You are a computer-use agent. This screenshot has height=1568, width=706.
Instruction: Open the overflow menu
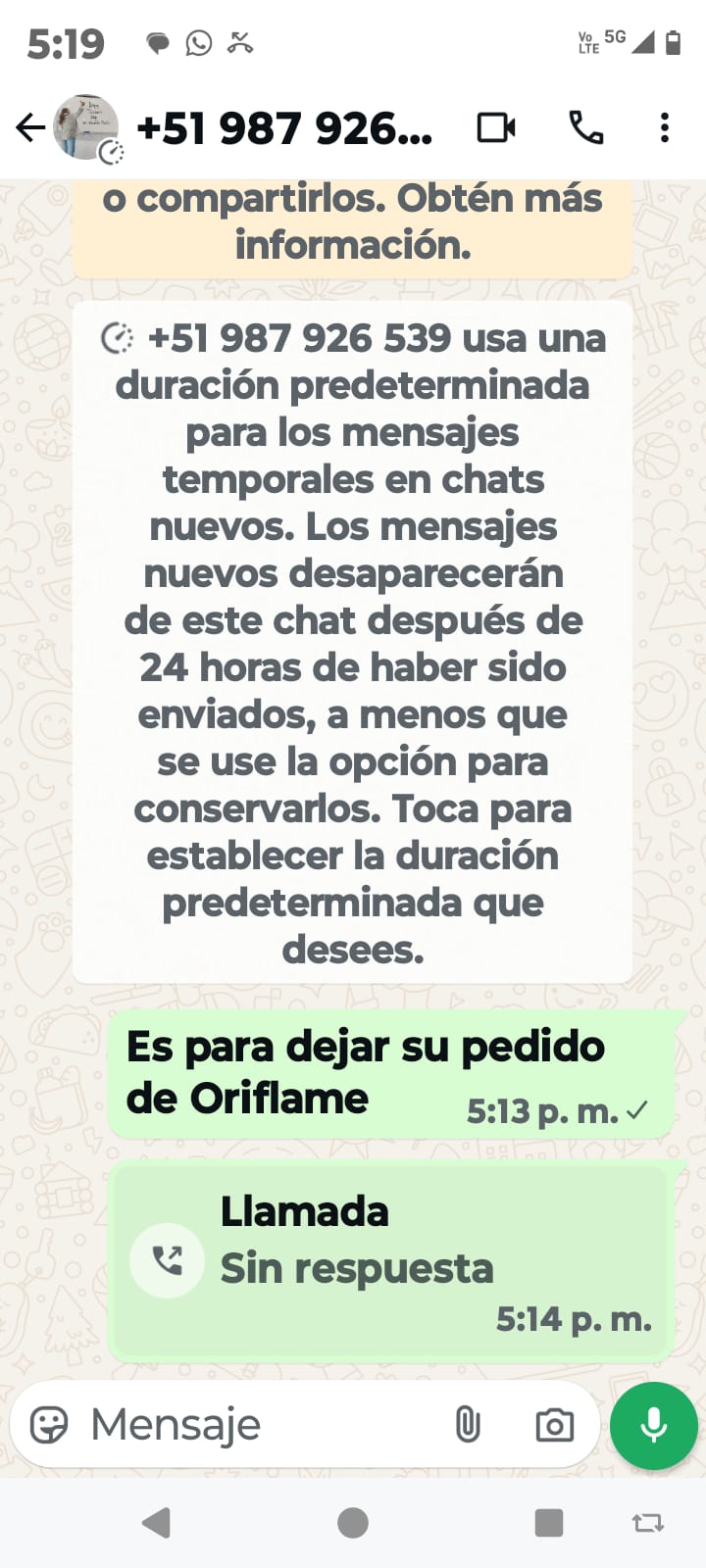click(665, 128)
